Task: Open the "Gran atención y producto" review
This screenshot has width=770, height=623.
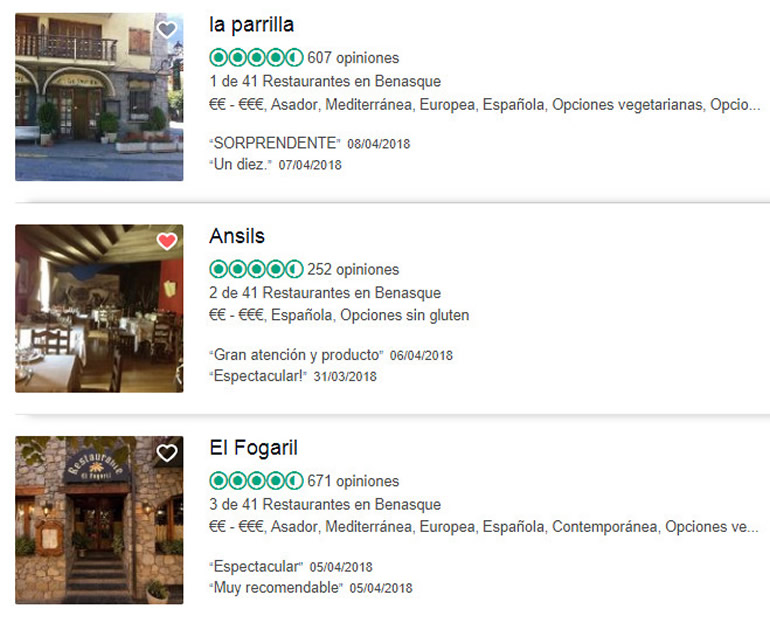Action: tap(297, 355)
